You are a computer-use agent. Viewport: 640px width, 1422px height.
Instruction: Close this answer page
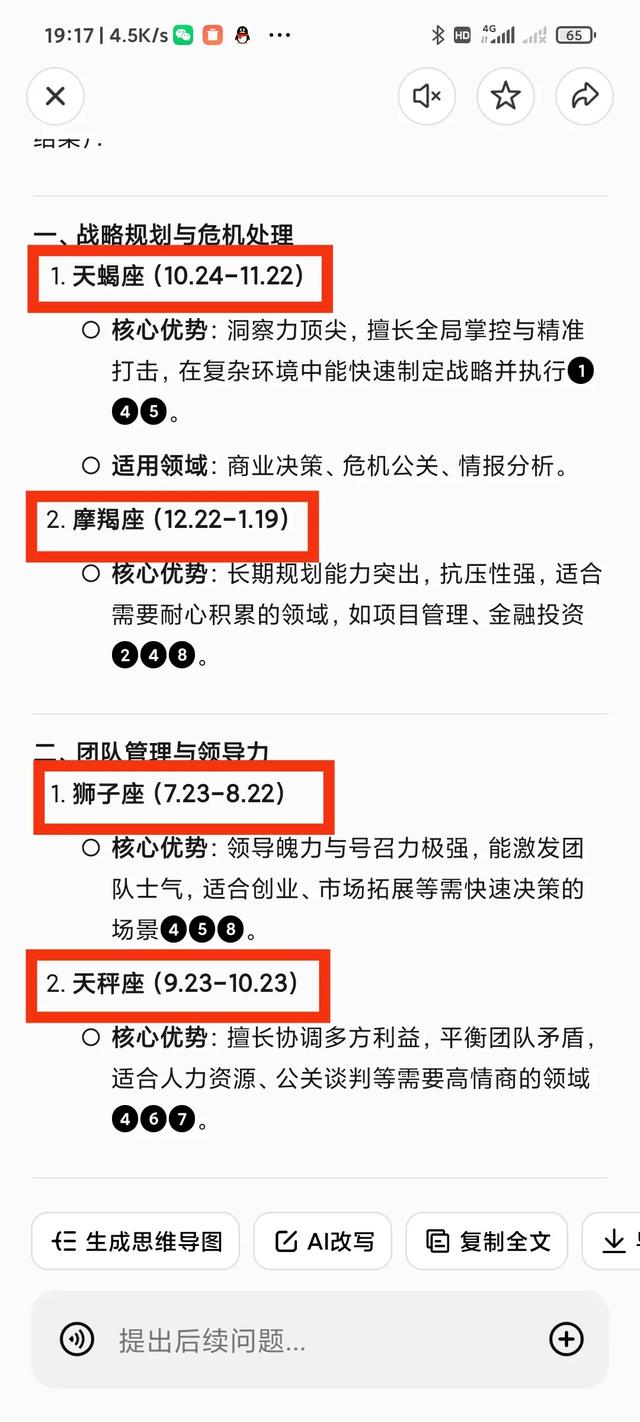pos(55,96)
